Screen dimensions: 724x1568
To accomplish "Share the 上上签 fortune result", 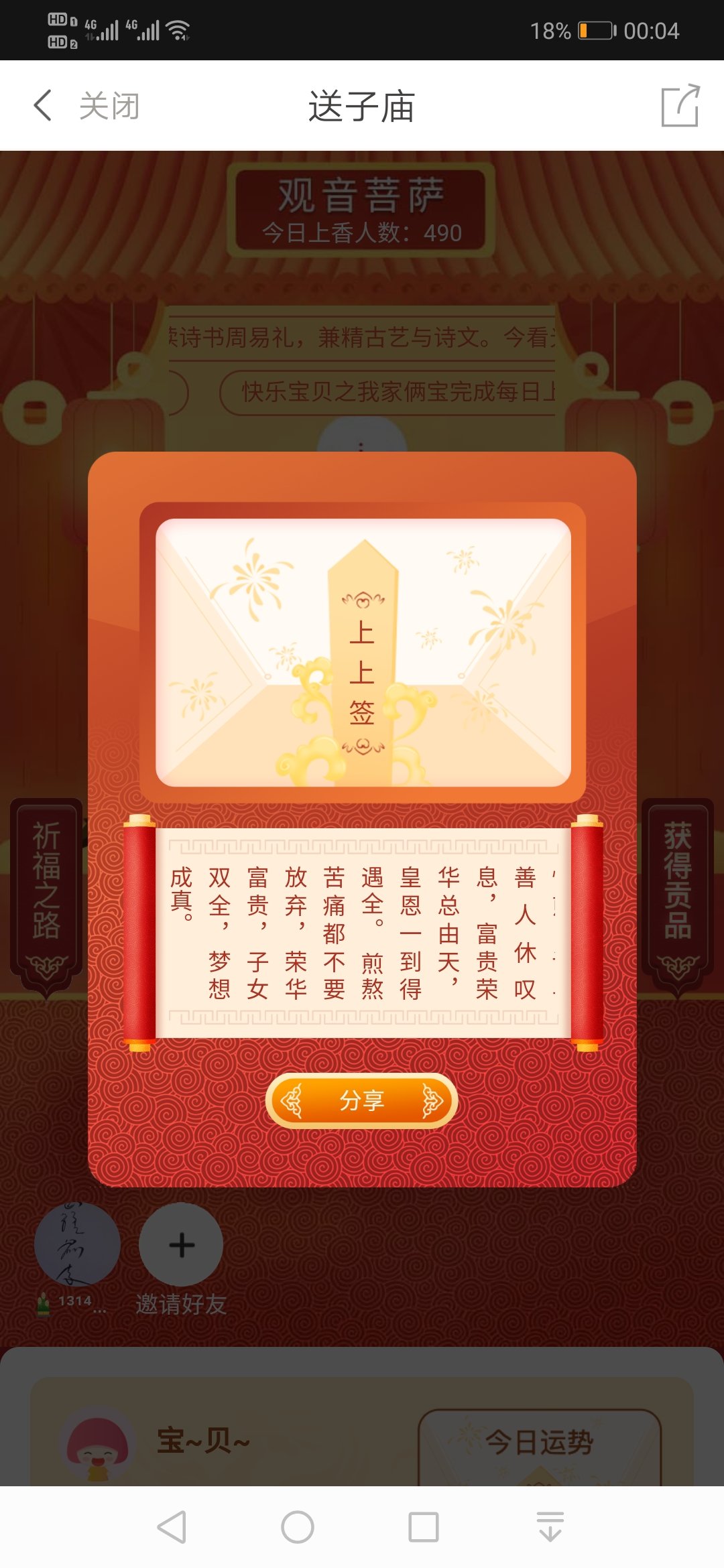I will pyautogui.click(x=362, y=1100).
